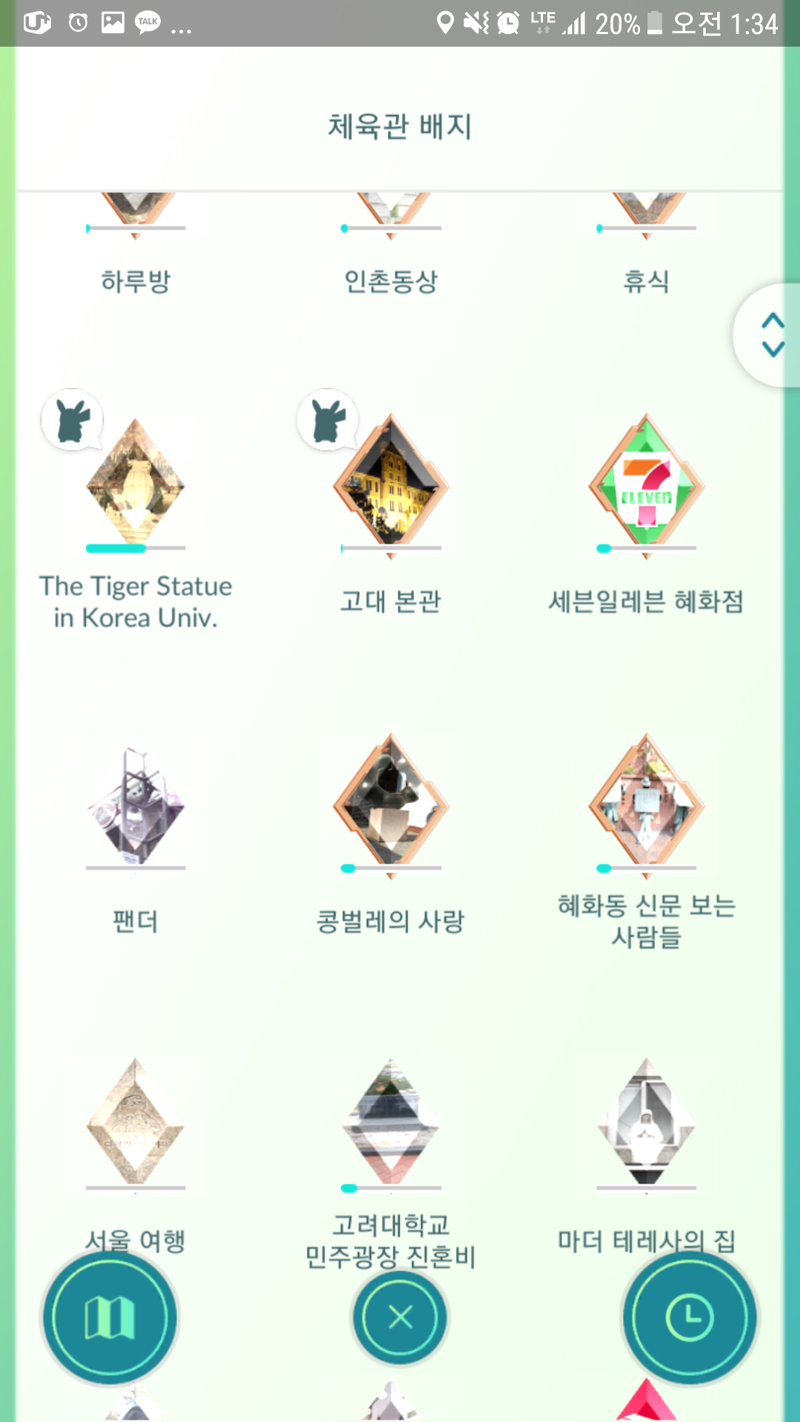
Task: Open the 고대 본관 gym badge
Action: click(391, 485)
